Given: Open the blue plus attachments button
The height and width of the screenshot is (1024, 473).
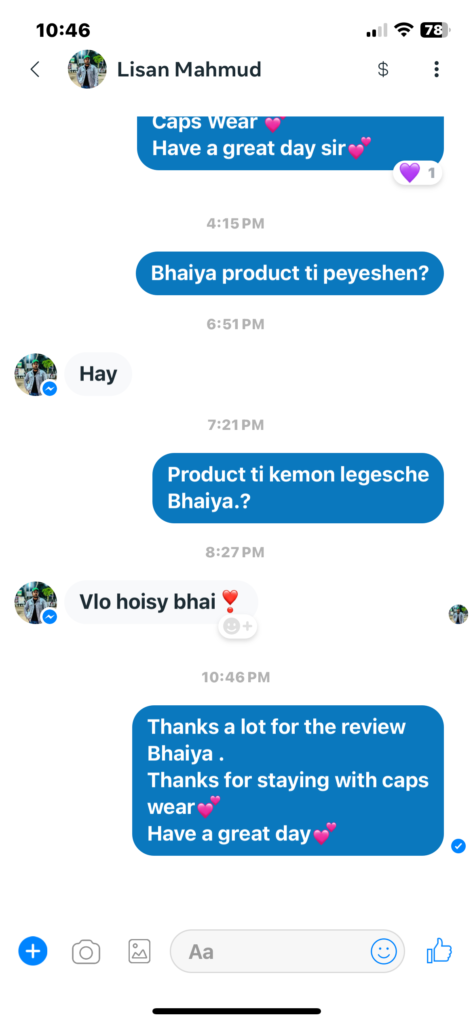Looking at the screenshot, I should coord(33,951).
